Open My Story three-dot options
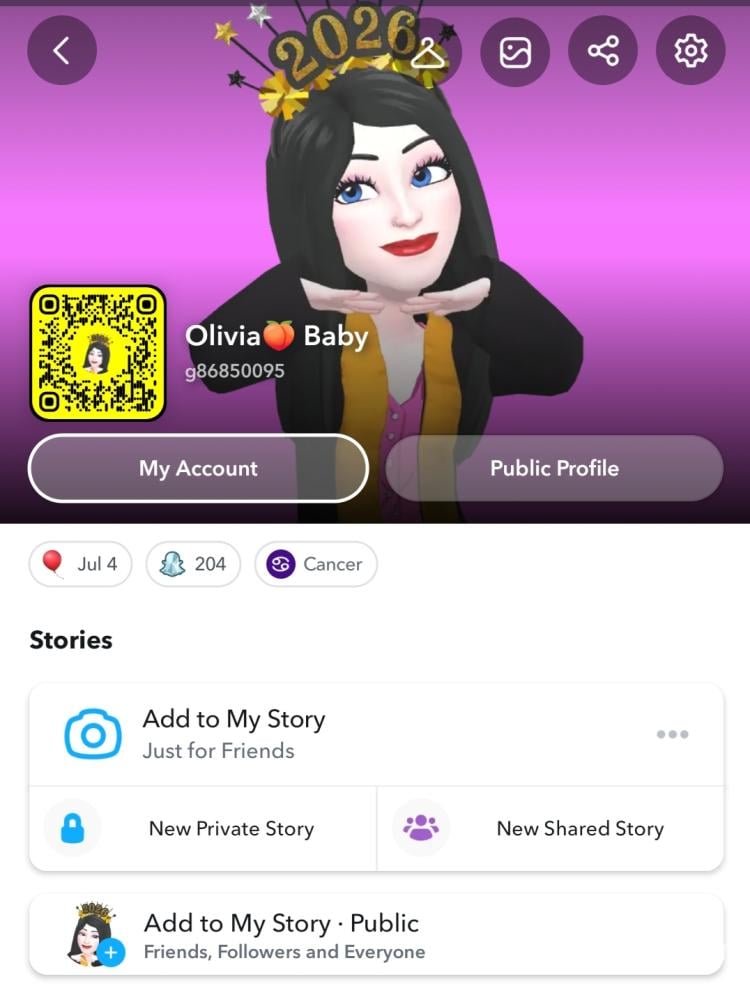 pyautogui.click(x=672, y=734)
